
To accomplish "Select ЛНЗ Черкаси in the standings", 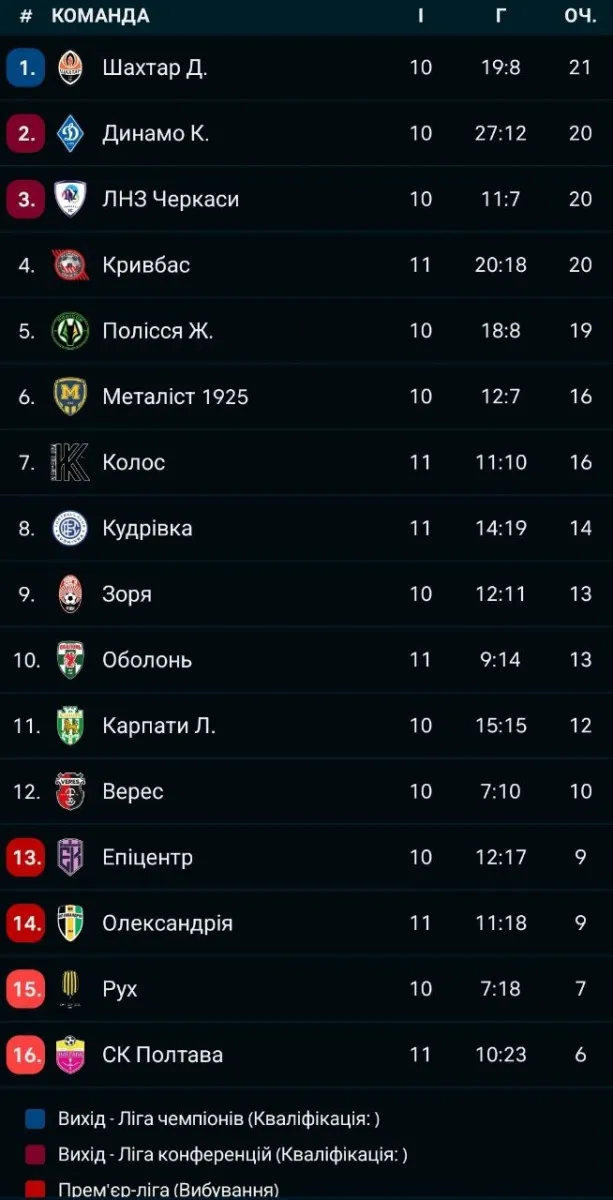I will [x=170, y=199].
